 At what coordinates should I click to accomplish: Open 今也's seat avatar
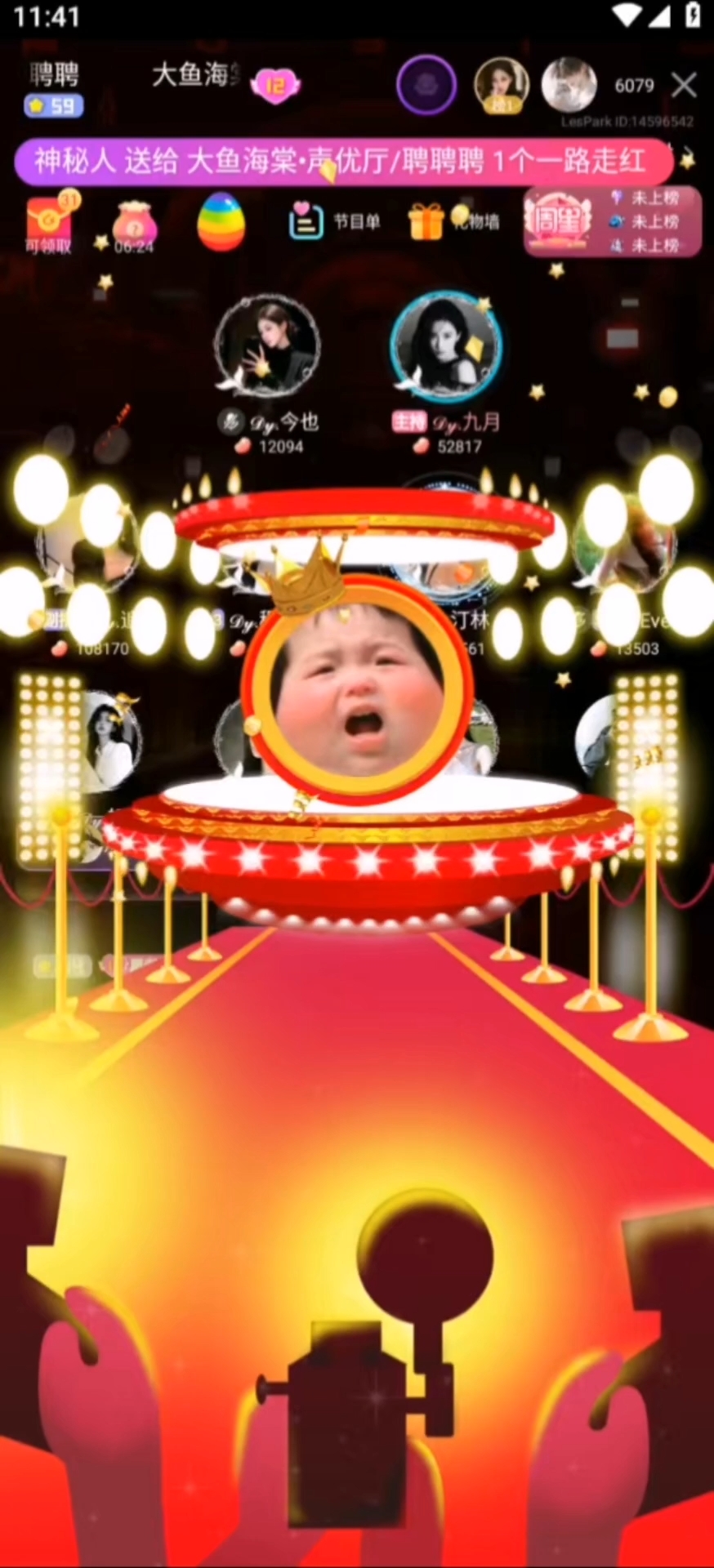(x=266, y=345)
